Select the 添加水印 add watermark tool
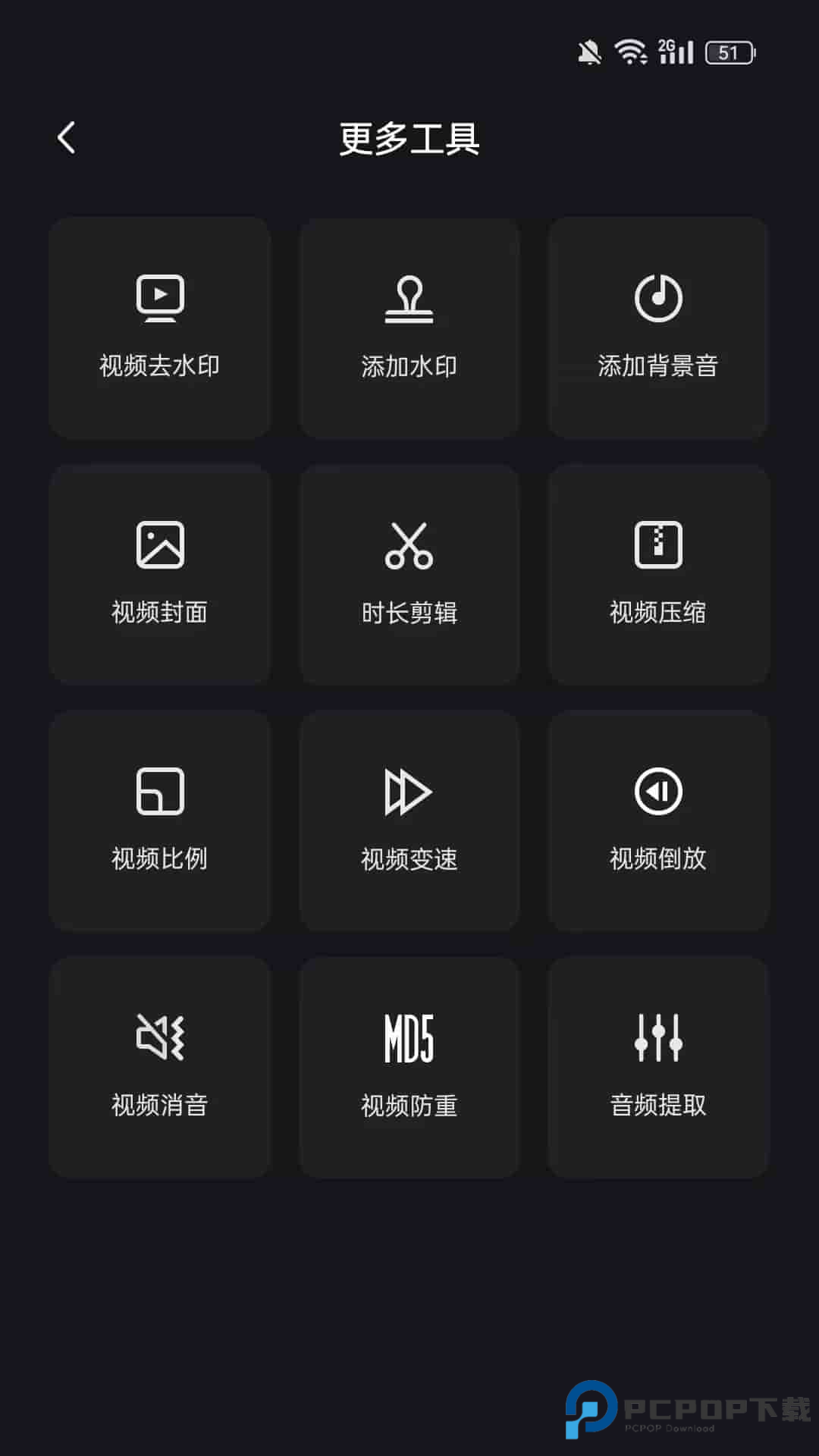 click(x=409, y=328)
